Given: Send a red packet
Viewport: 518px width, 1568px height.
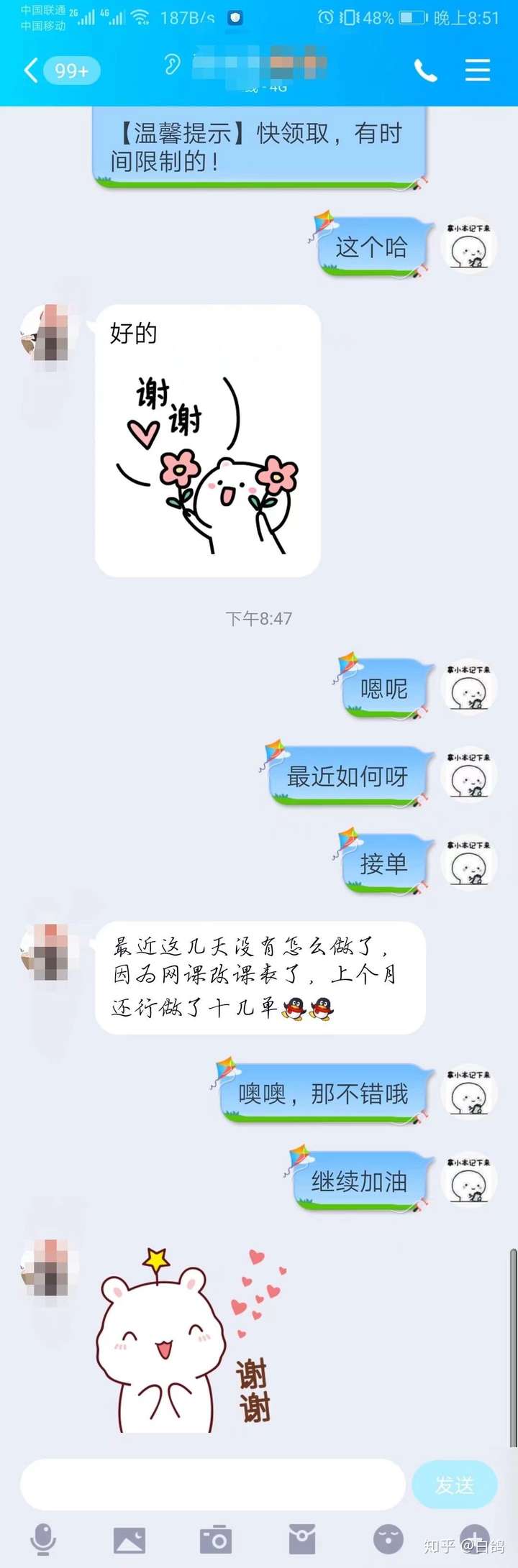Looking at the screenshot, I should pyautogui.click(x=302, y=1539).
